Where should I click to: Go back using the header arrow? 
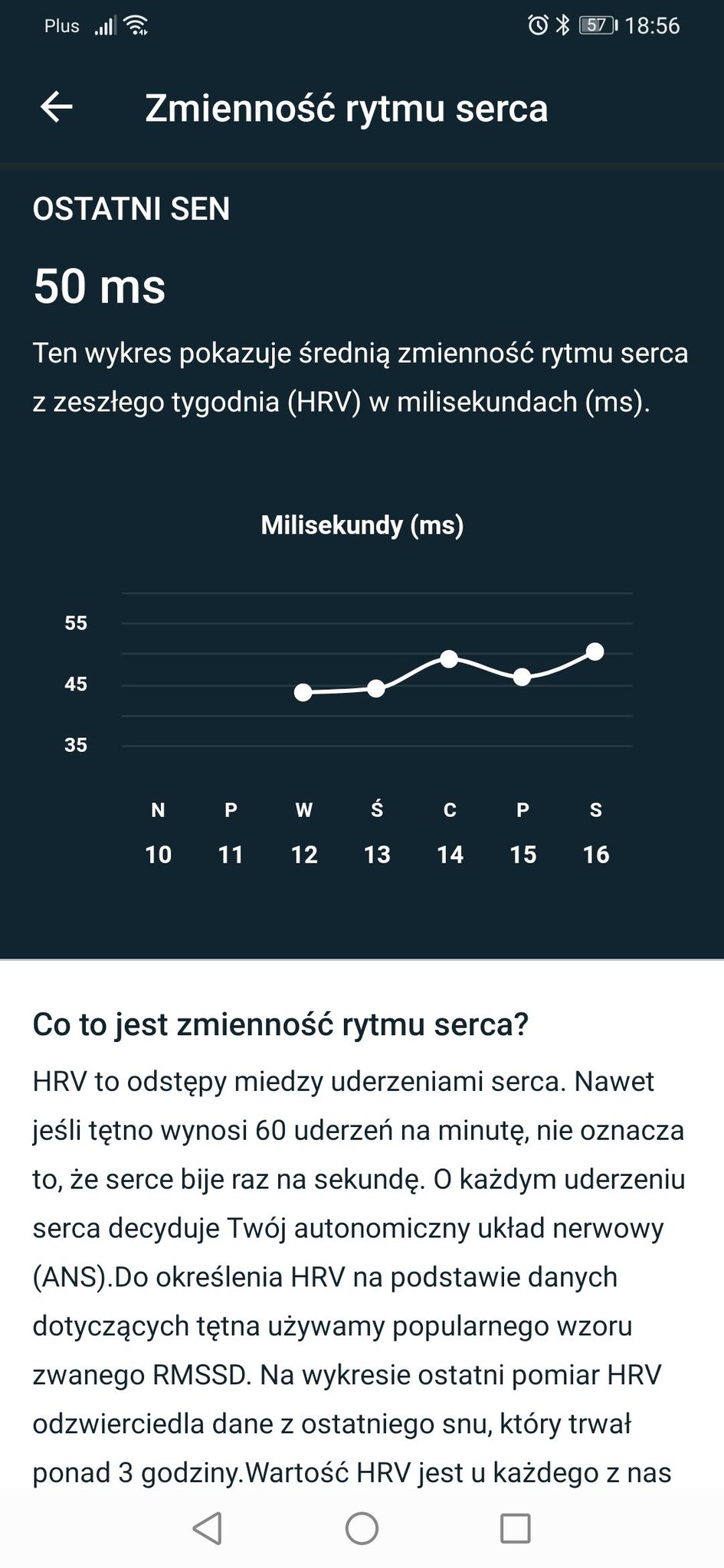[56, 107]
